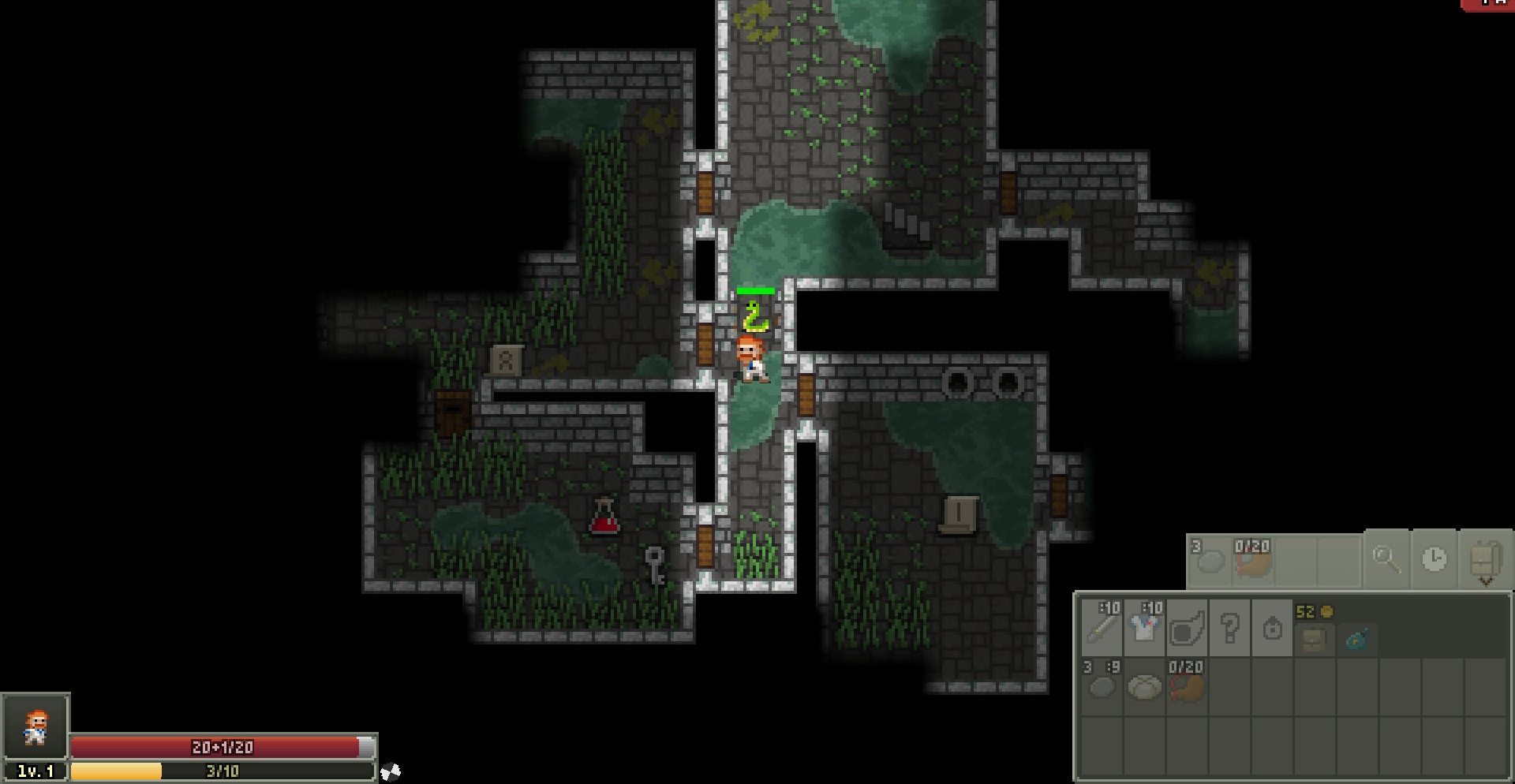
Task: Open the empty ring slot
Action: (x=1272, y=629)
